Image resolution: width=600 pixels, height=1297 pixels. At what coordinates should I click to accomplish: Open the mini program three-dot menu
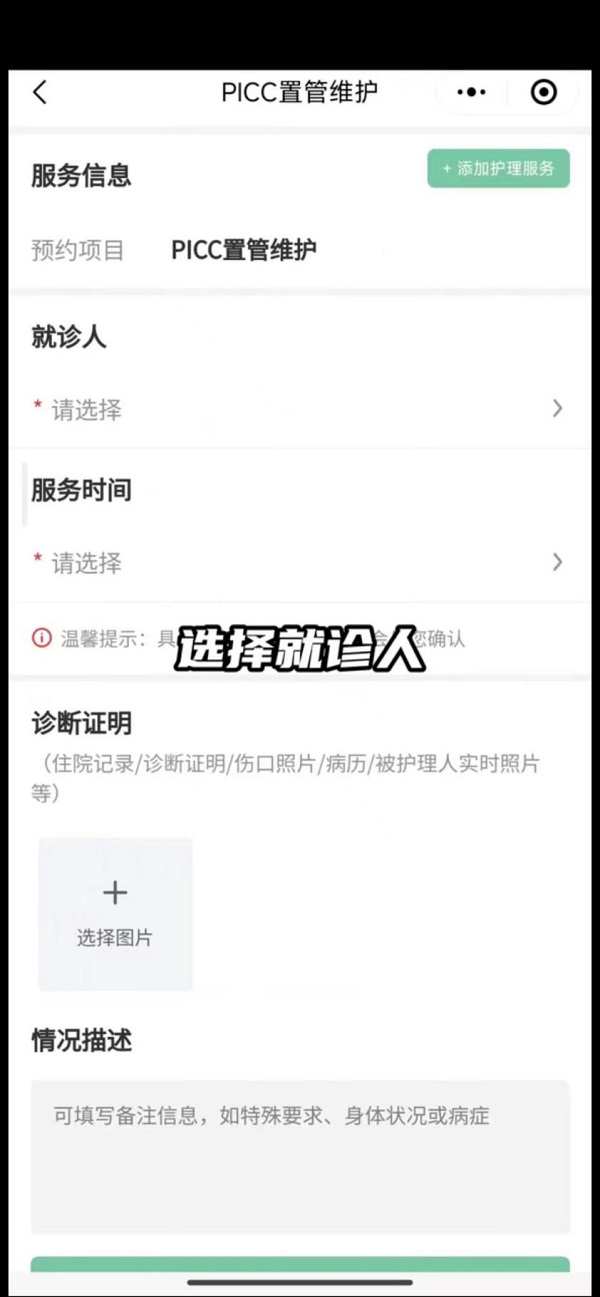(x=471, y=93)
